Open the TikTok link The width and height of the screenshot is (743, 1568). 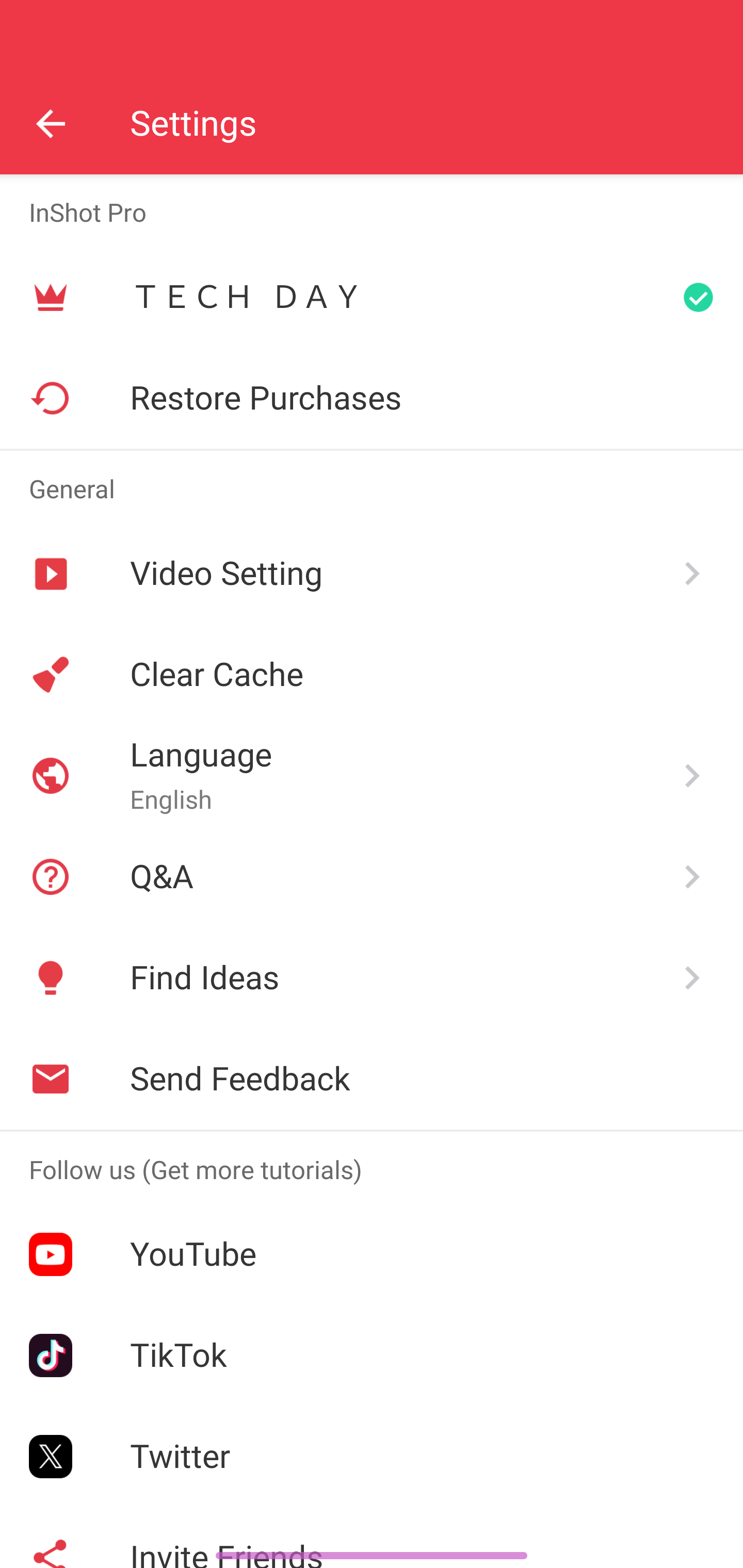click(x=372, y=1355)
